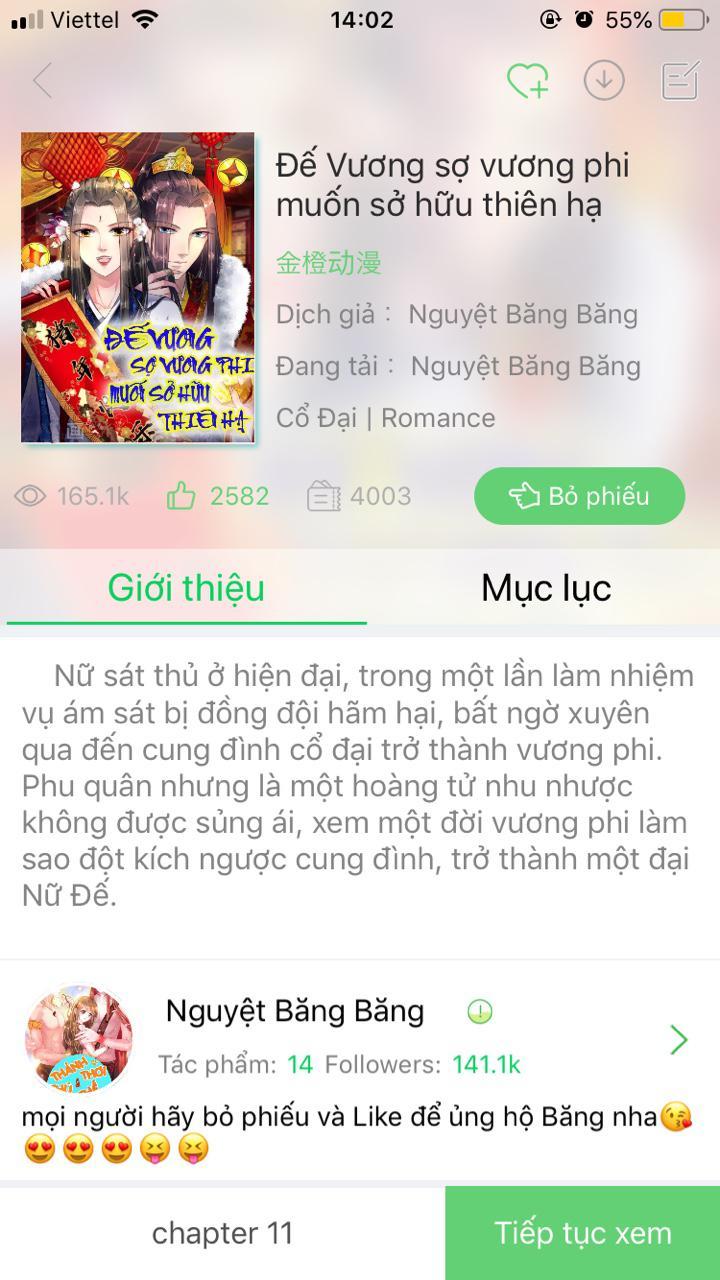
Task: Tap the green verified icon beside author name
Action: coord(479,1011)
